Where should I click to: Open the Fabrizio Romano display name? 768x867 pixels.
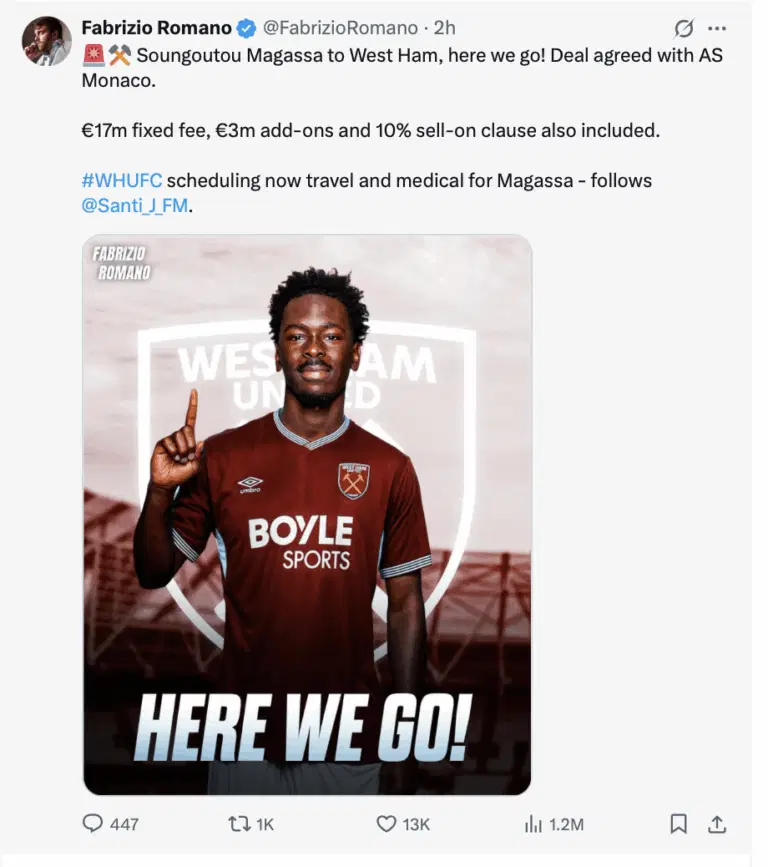[x=156, y=28]
